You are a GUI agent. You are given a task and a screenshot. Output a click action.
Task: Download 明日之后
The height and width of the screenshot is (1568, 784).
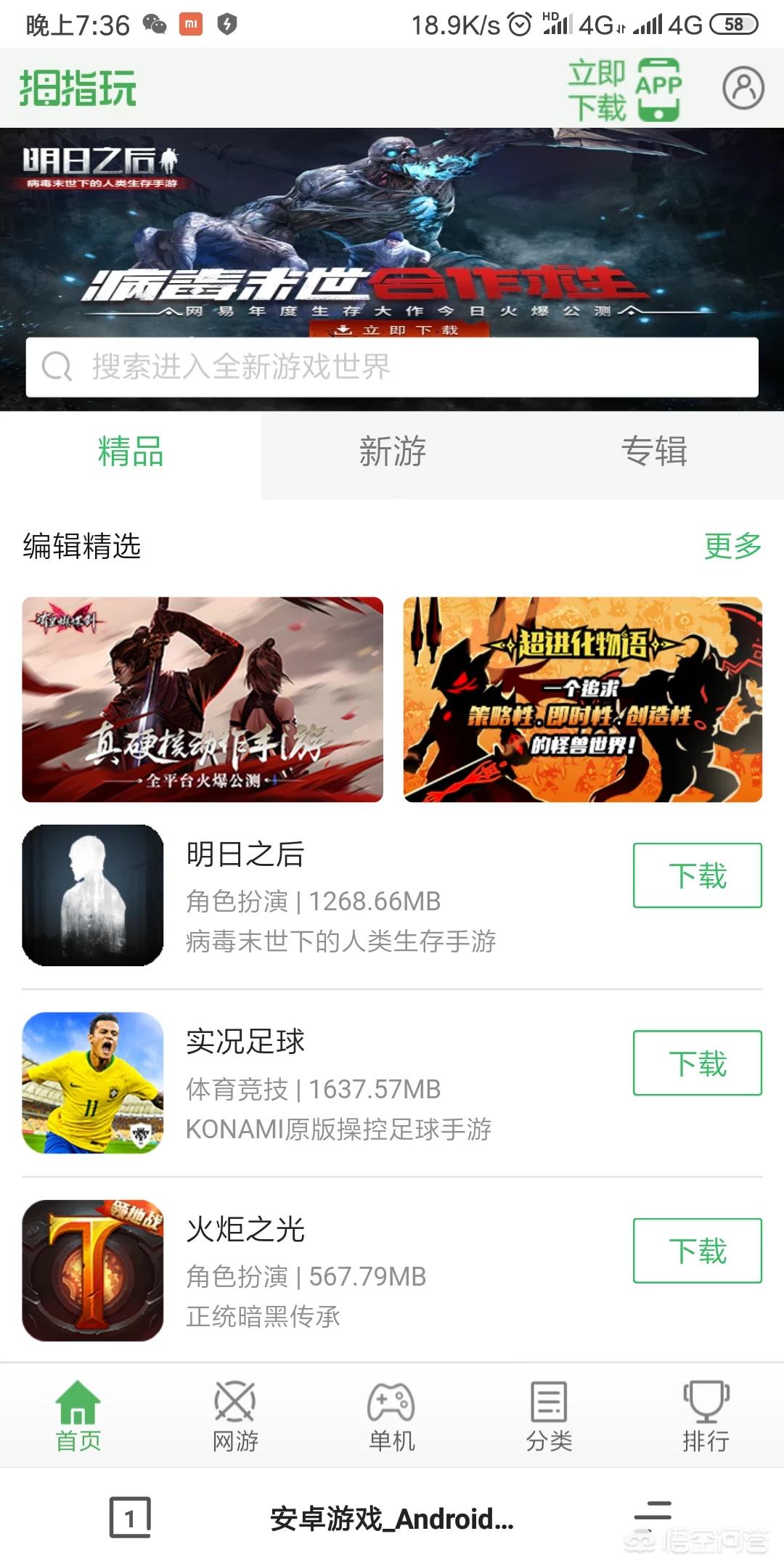coord(697,875)
